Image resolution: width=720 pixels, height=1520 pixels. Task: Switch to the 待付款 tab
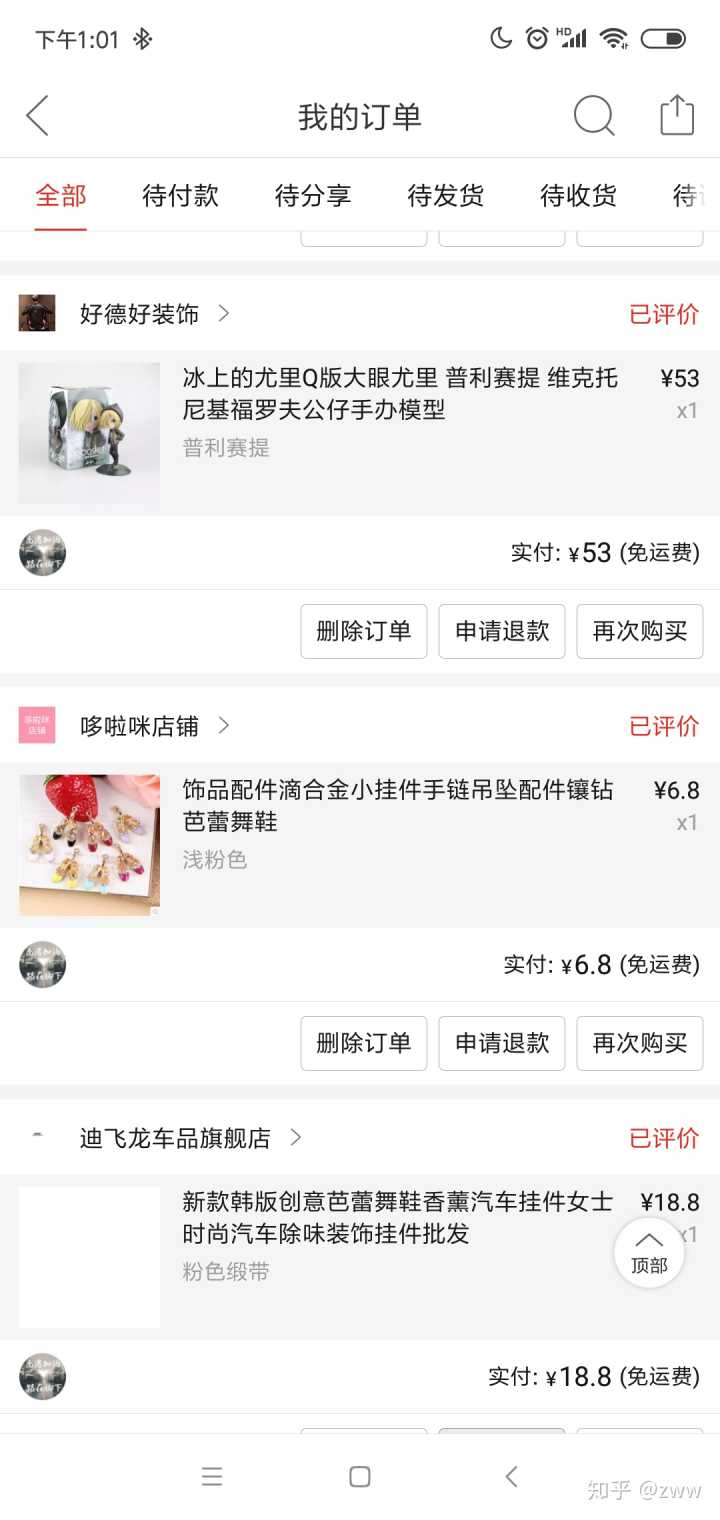point(180,195)
